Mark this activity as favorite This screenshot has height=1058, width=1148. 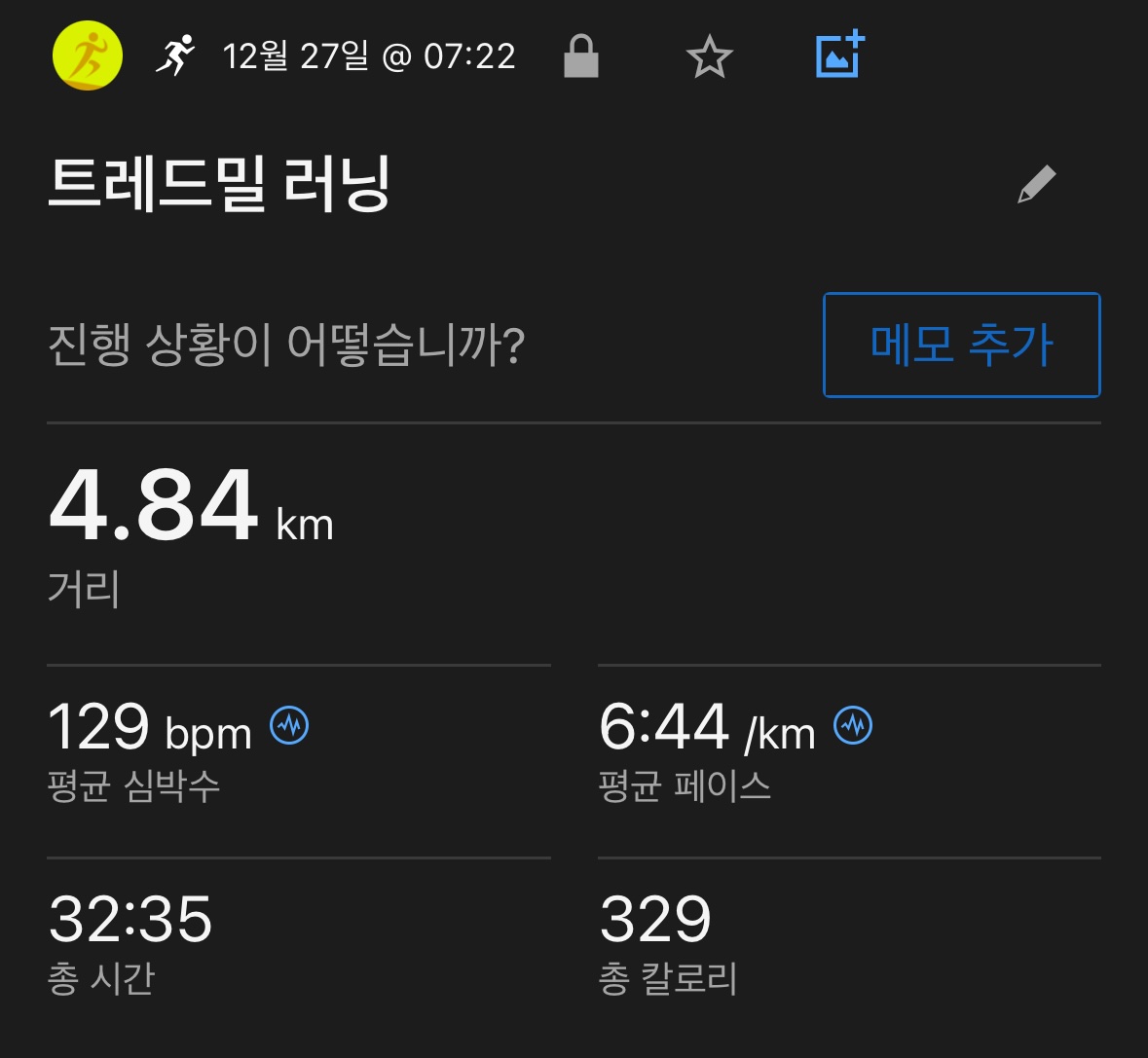coord(709,56)
